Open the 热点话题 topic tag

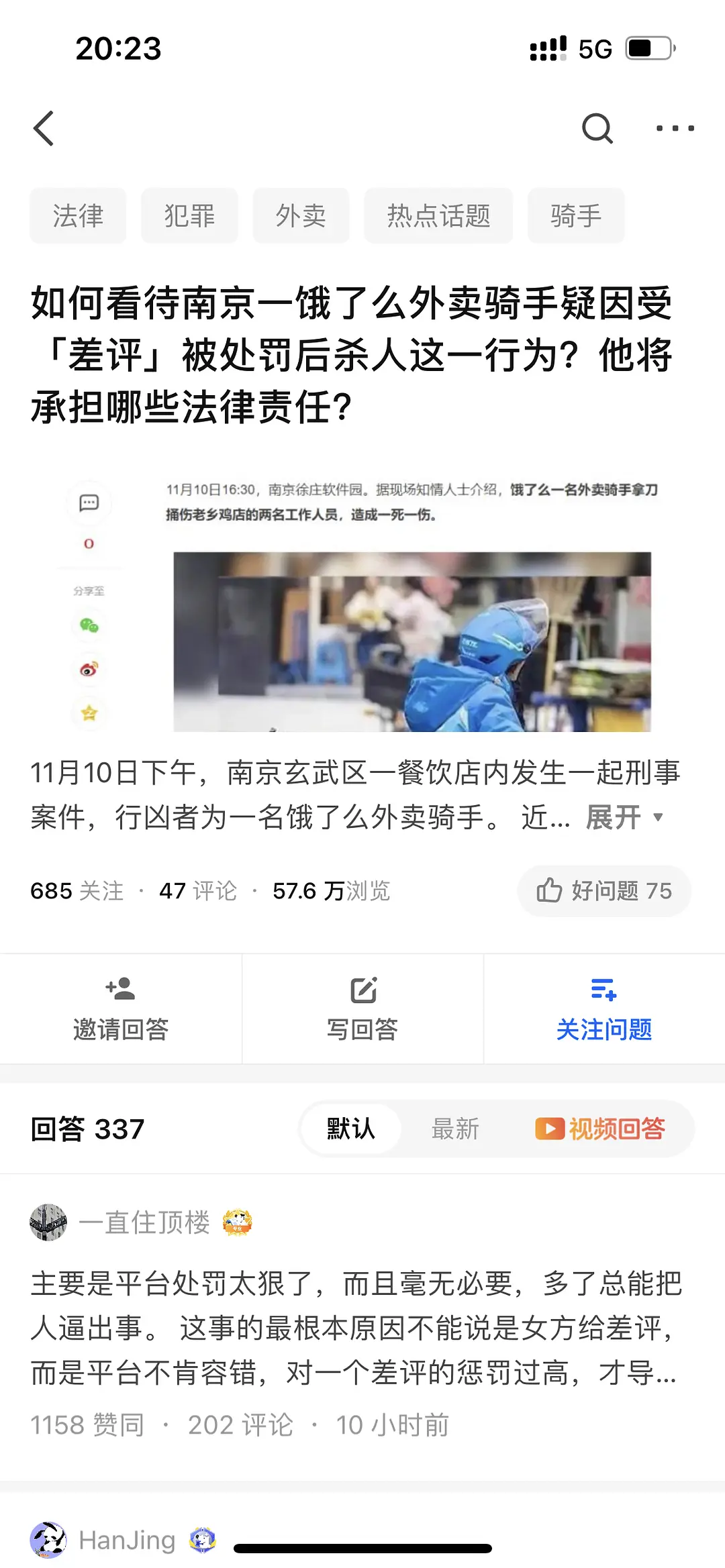pos(438,216)
